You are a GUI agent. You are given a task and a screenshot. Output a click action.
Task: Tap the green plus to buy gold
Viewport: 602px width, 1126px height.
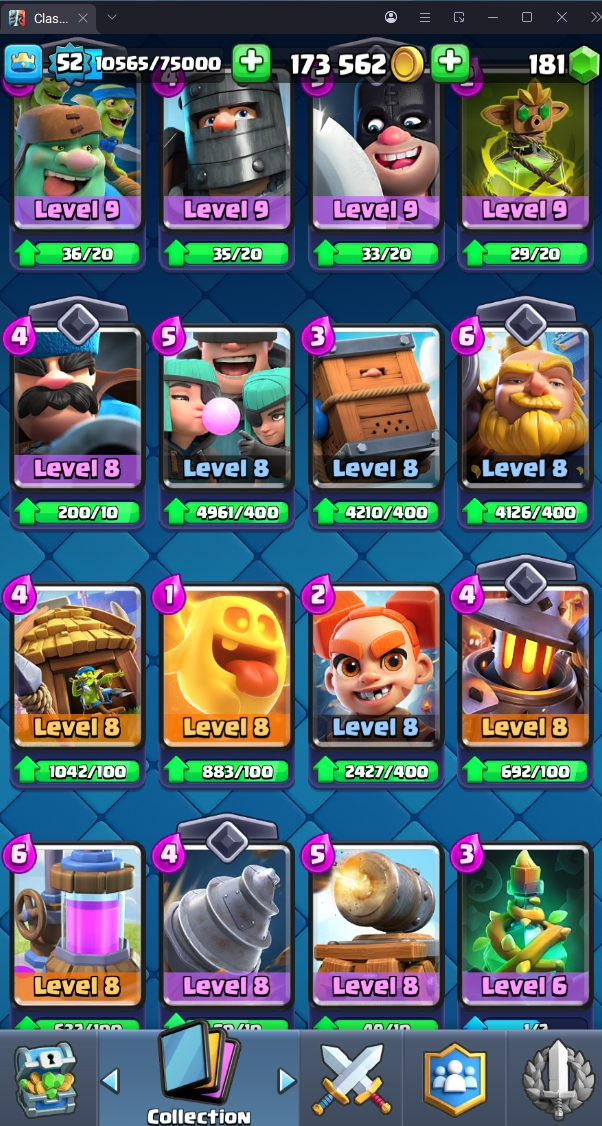pos(450,63)
